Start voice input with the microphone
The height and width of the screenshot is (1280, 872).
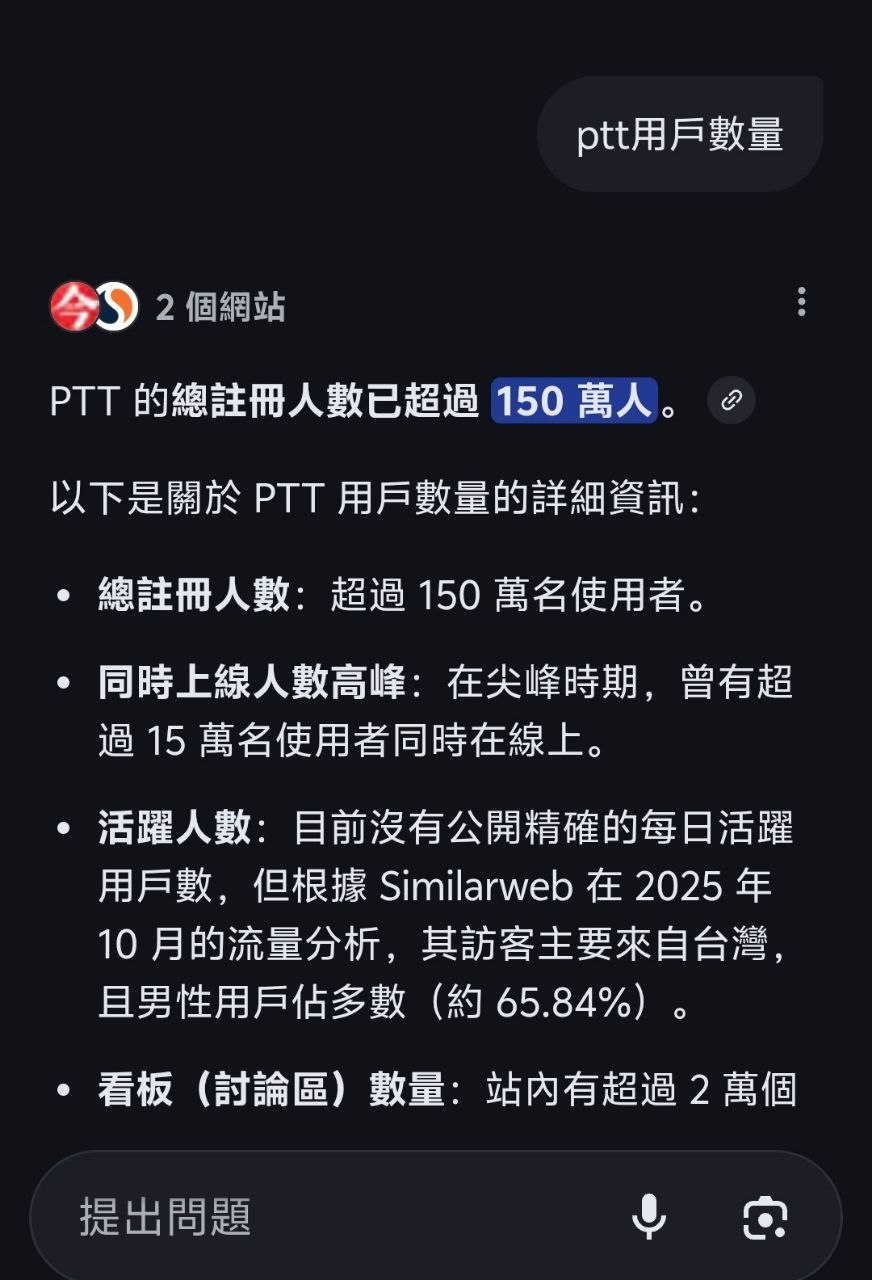click(648, 1217)
